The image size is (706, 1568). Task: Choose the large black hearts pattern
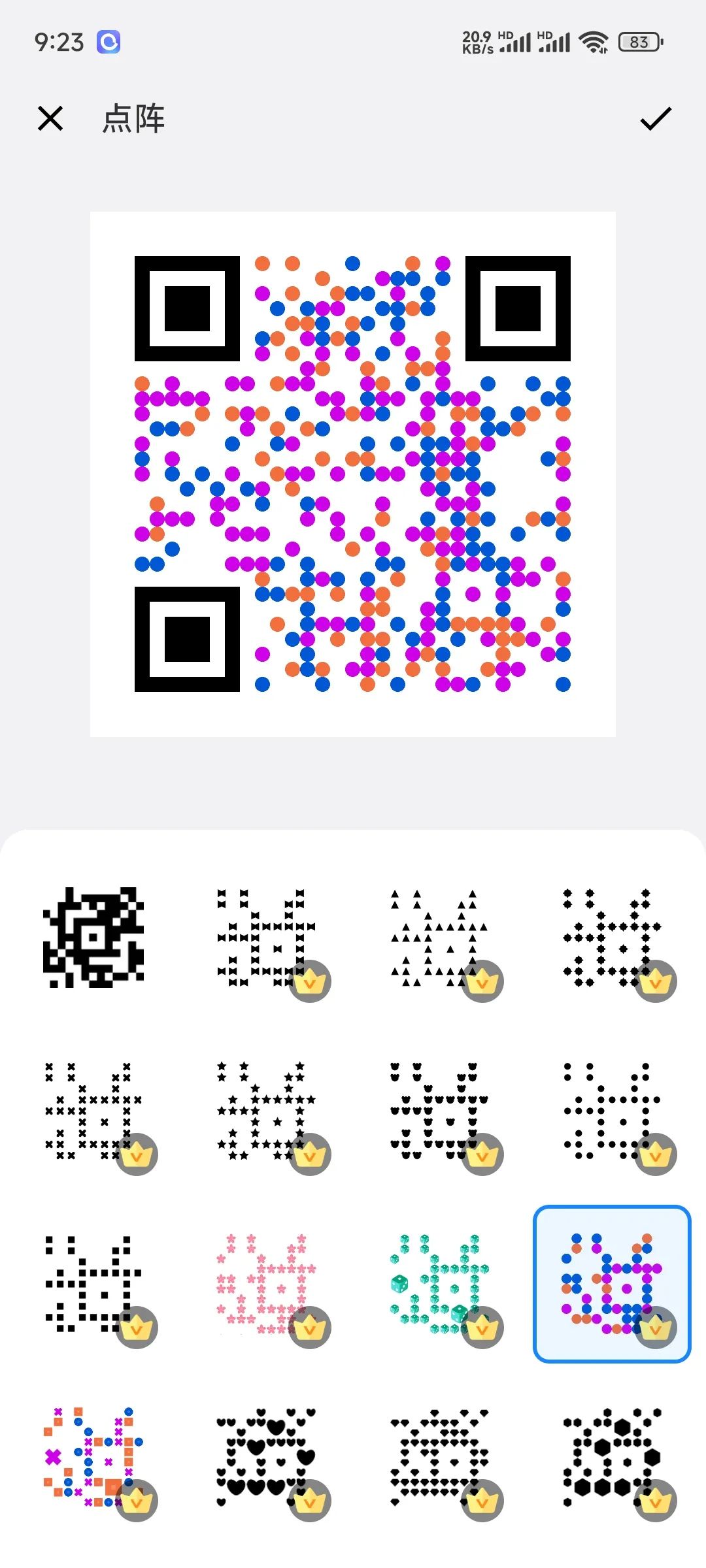266,1456
